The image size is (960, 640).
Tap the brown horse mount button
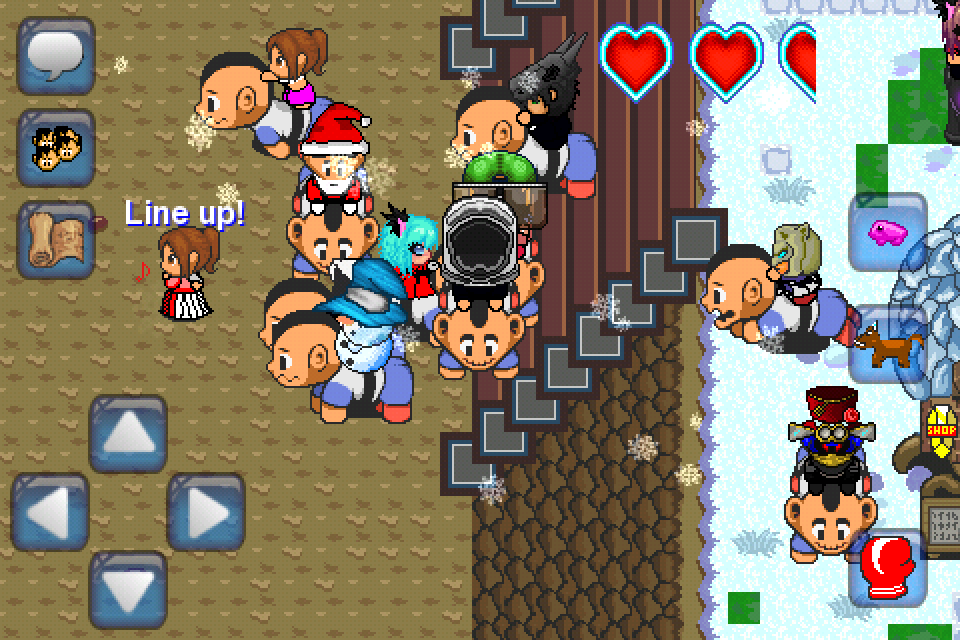pos(887,345)
